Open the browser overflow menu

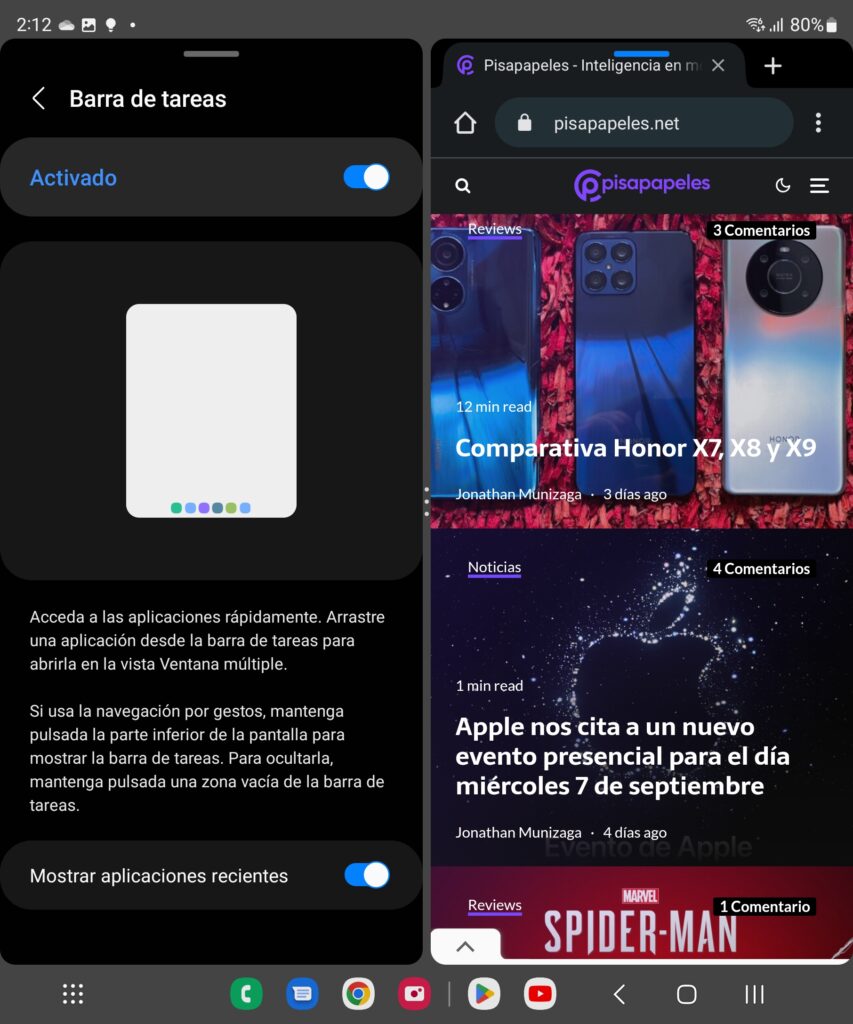tap(818, 123)
